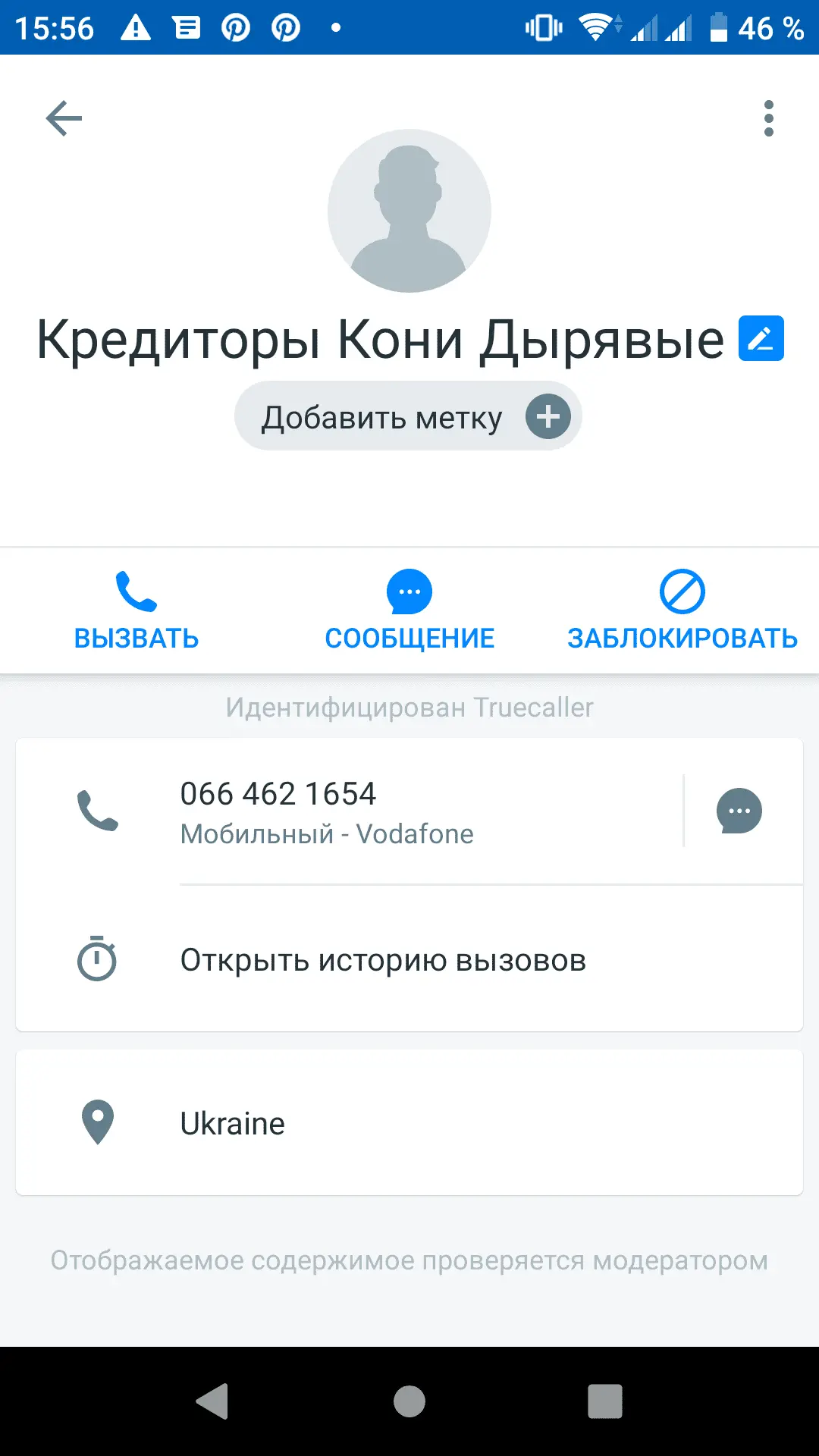819x1456 pixels.
Task: Edit the contact name with pencil icon
Action: tap(761, 338)
